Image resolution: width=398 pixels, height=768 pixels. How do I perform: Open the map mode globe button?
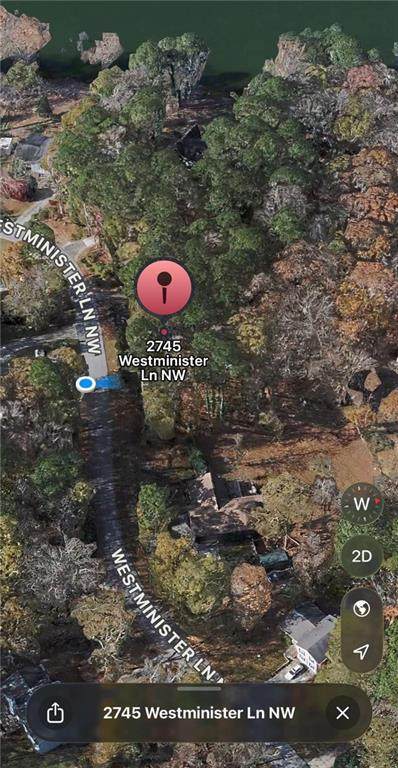pos(362,608)
